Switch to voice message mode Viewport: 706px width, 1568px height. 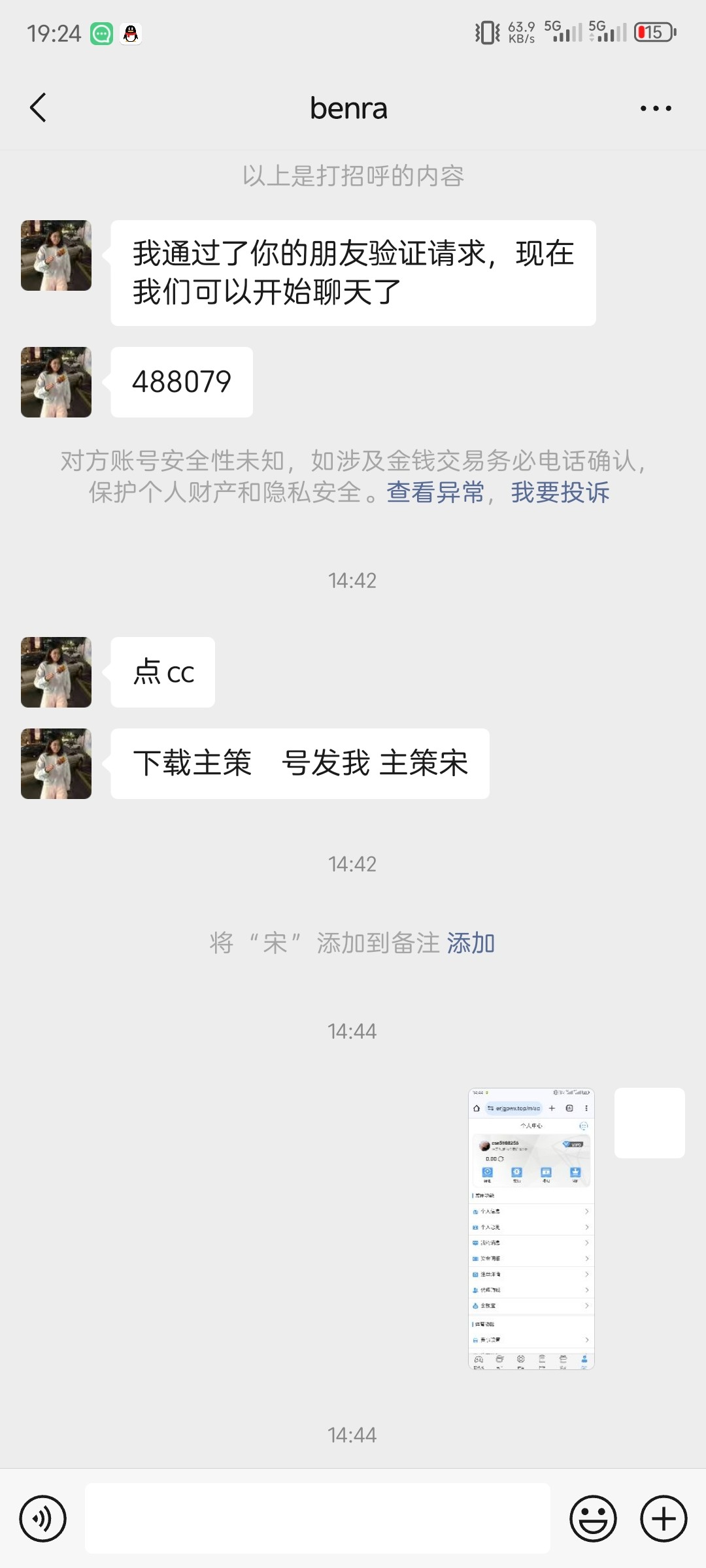(42, 1518)
